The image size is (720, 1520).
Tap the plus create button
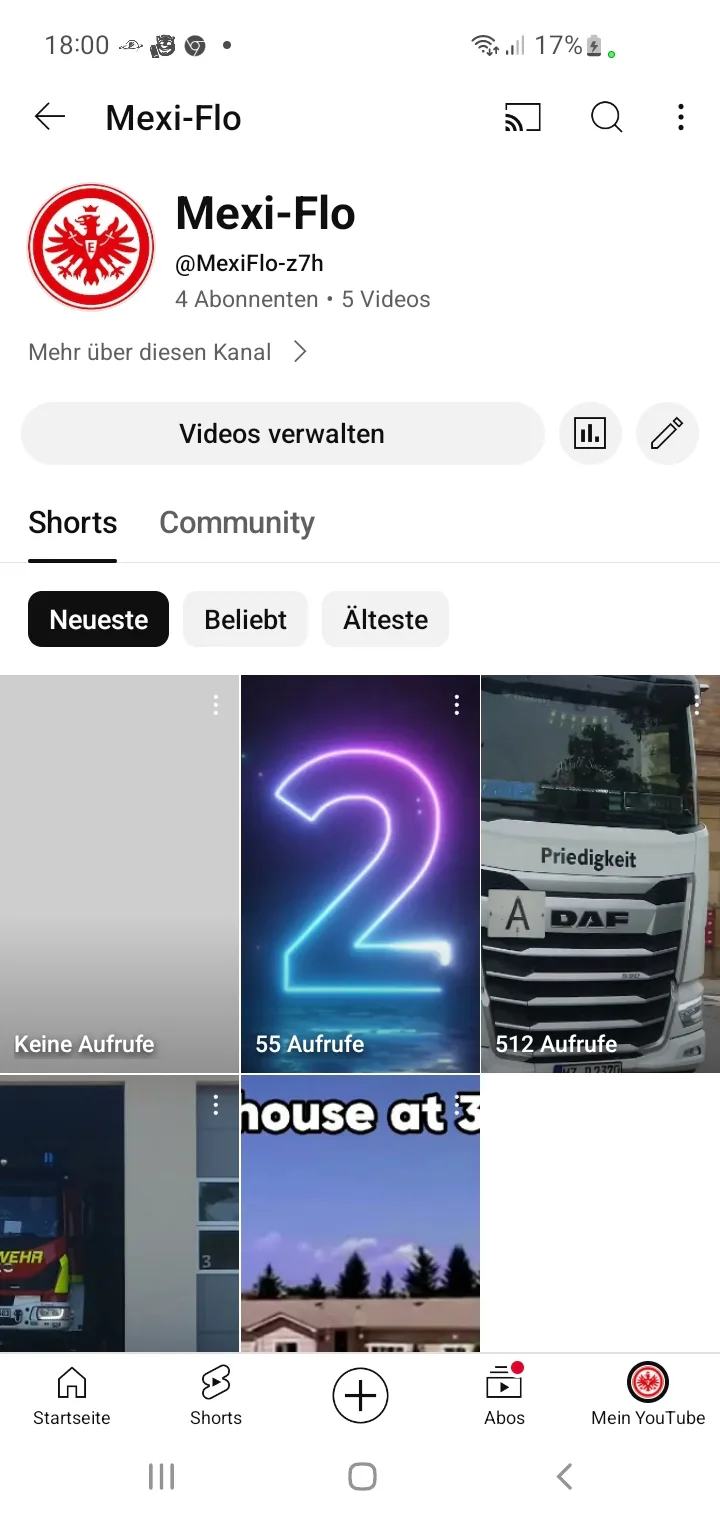tap(360, 1395)
